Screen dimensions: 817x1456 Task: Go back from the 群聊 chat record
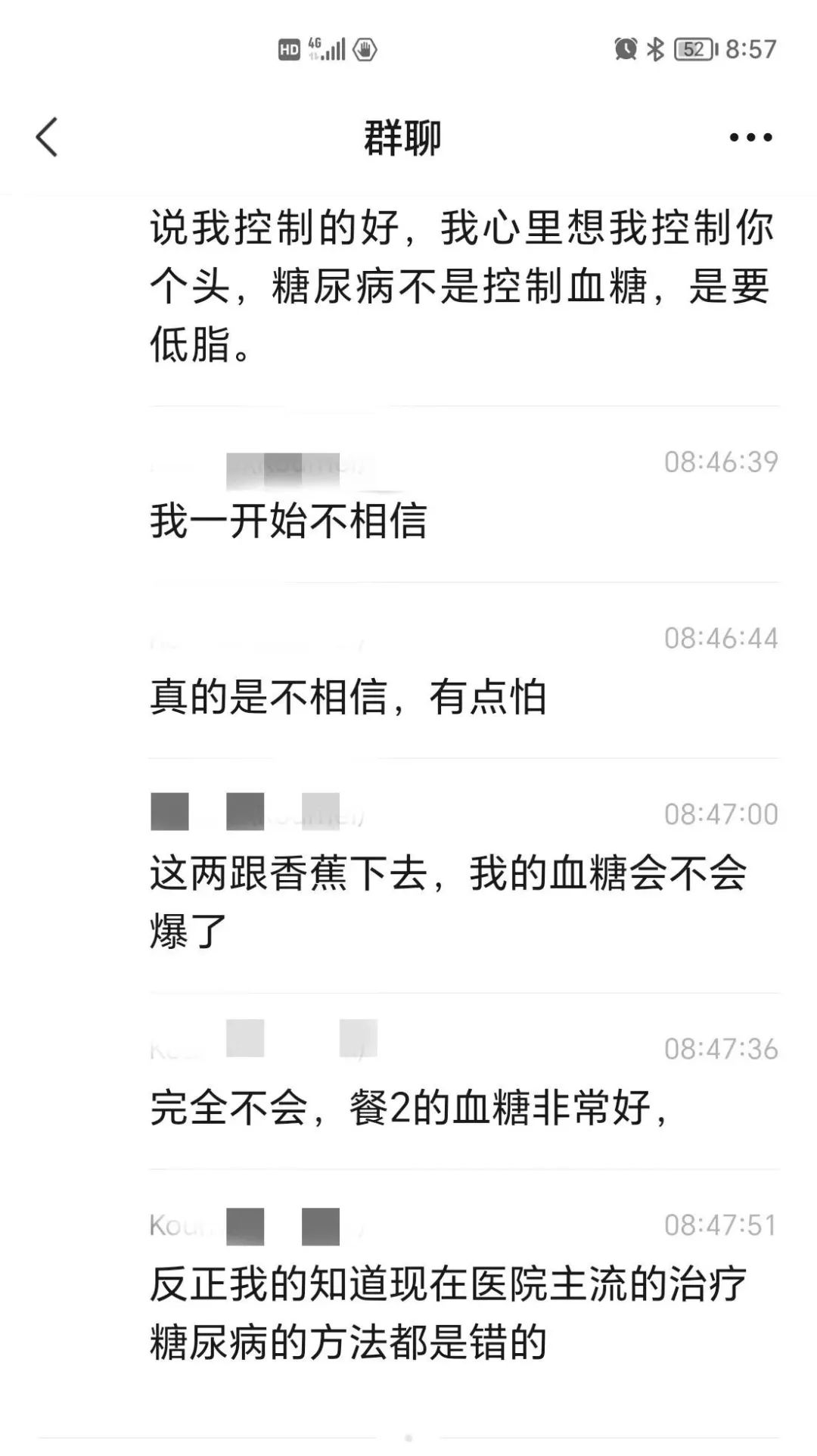pyautogui.click(x=47, y=138)
